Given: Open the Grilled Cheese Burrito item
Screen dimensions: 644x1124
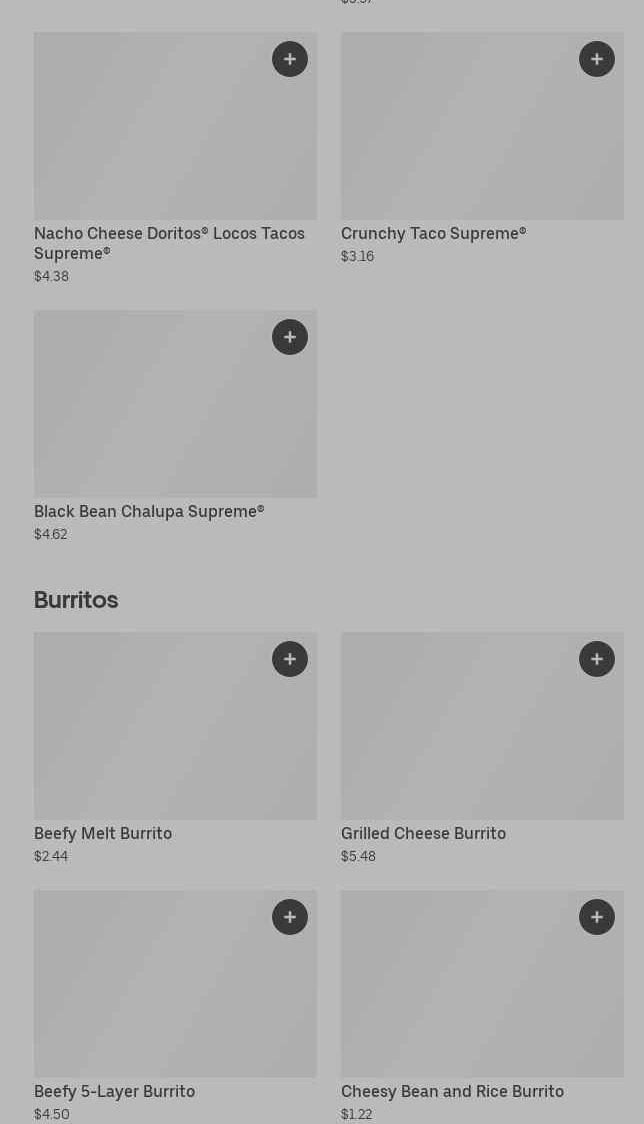Looking at the screenshot, I should [460, 740].
